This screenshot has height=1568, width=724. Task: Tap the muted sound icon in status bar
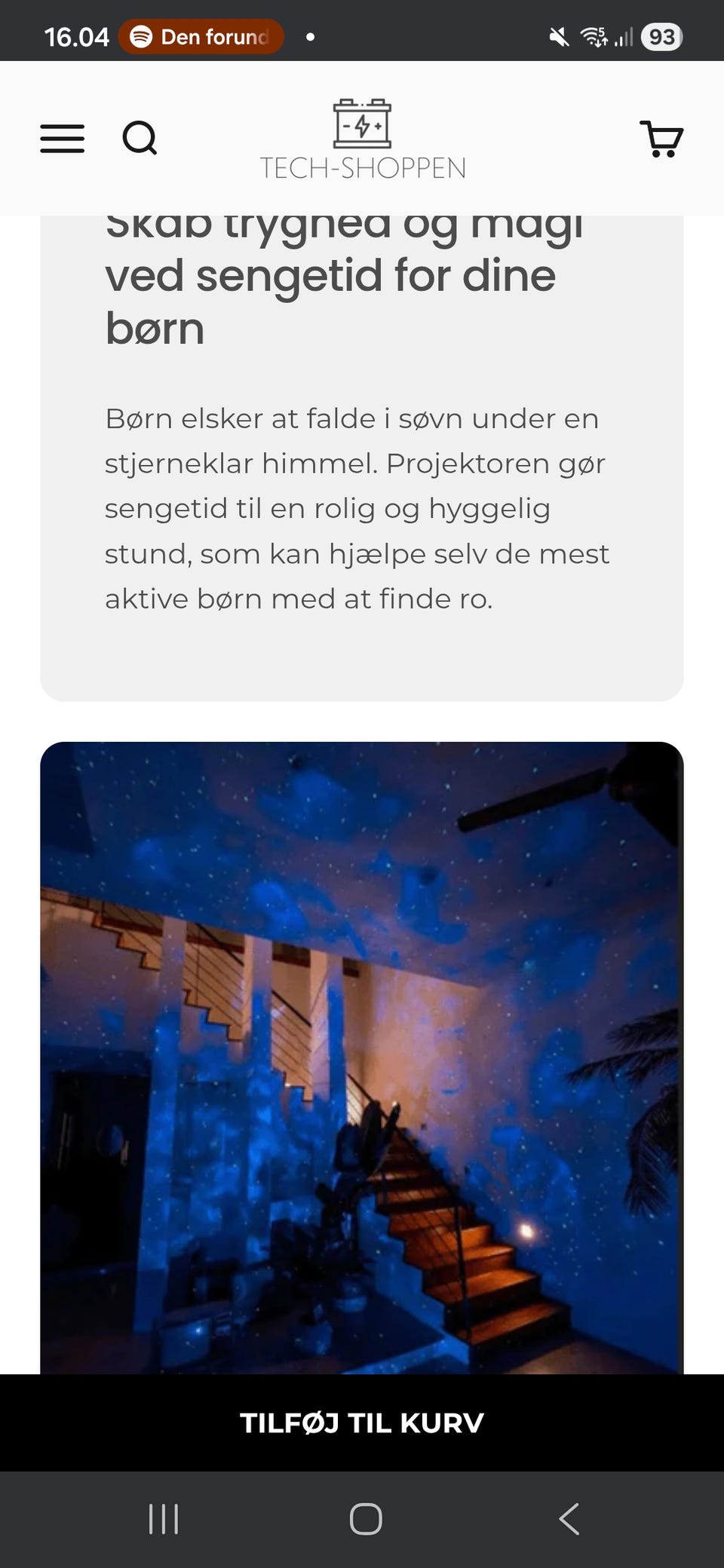[558, 36]
